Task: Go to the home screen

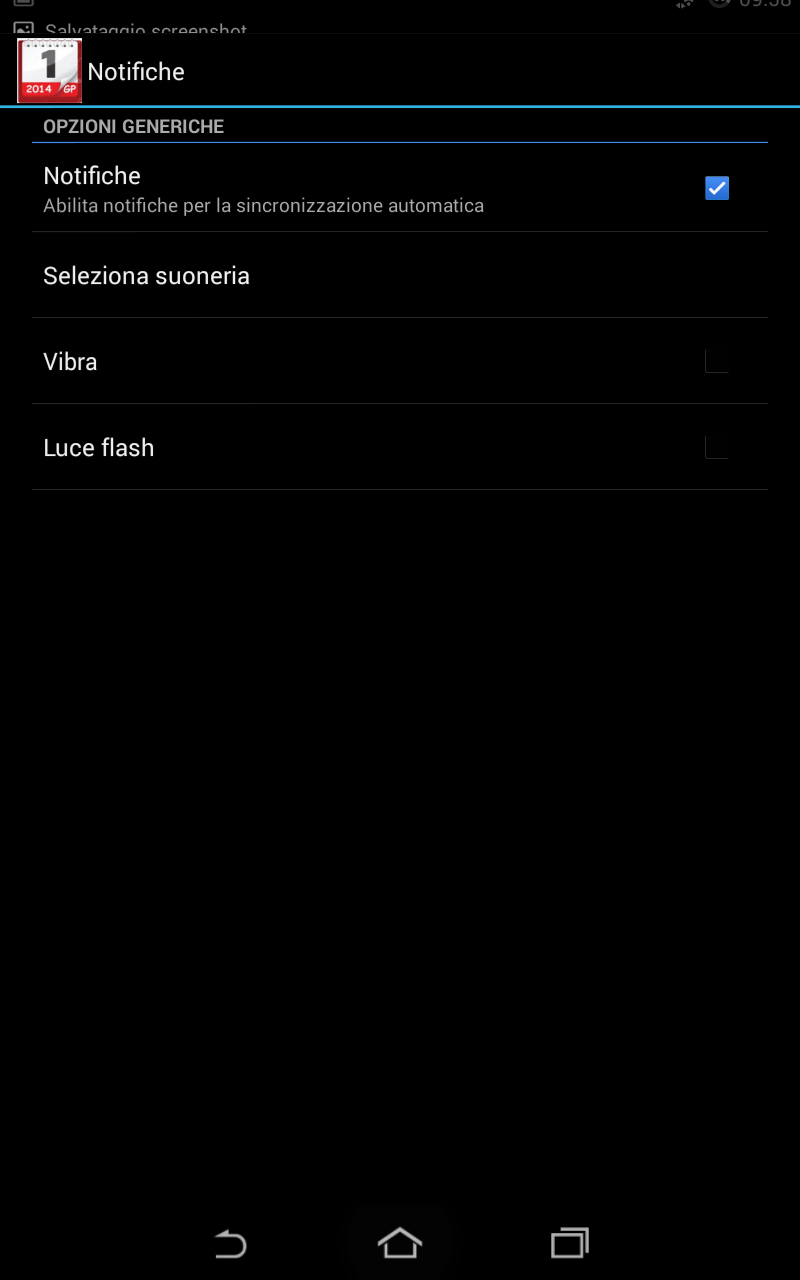Action: [x=400, y=1243]
